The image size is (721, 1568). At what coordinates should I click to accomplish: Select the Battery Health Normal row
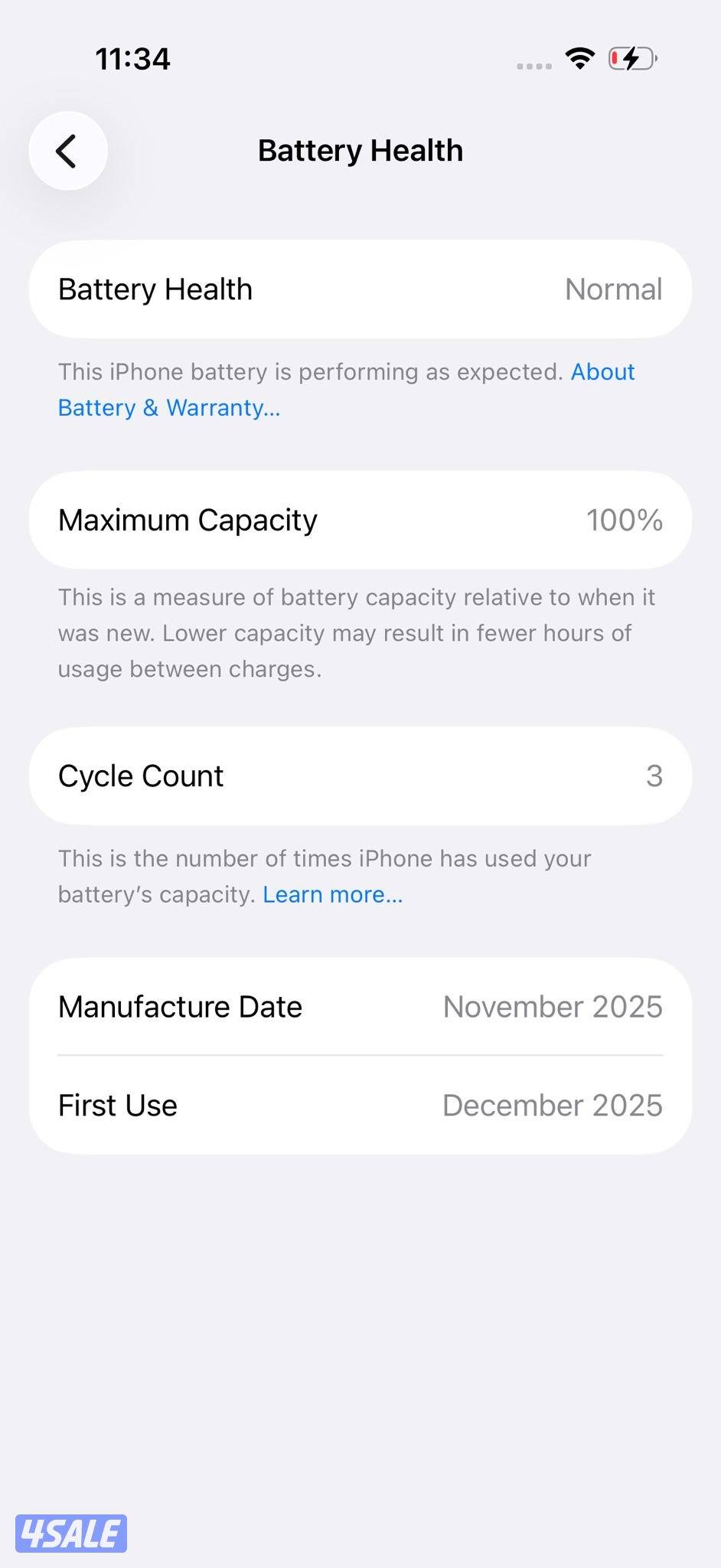(360, 289)
